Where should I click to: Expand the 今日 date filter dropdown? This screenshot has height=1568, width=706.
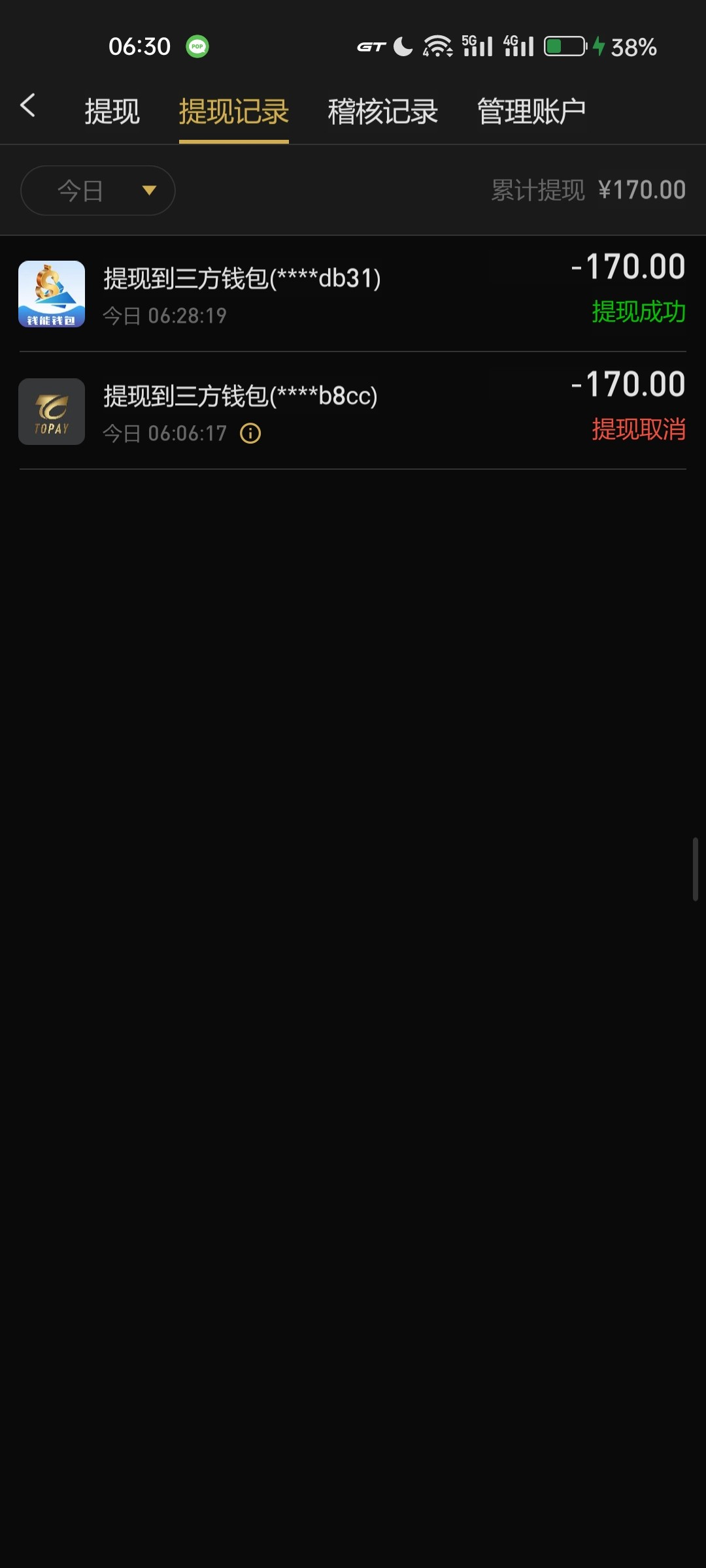coord(98,191)
